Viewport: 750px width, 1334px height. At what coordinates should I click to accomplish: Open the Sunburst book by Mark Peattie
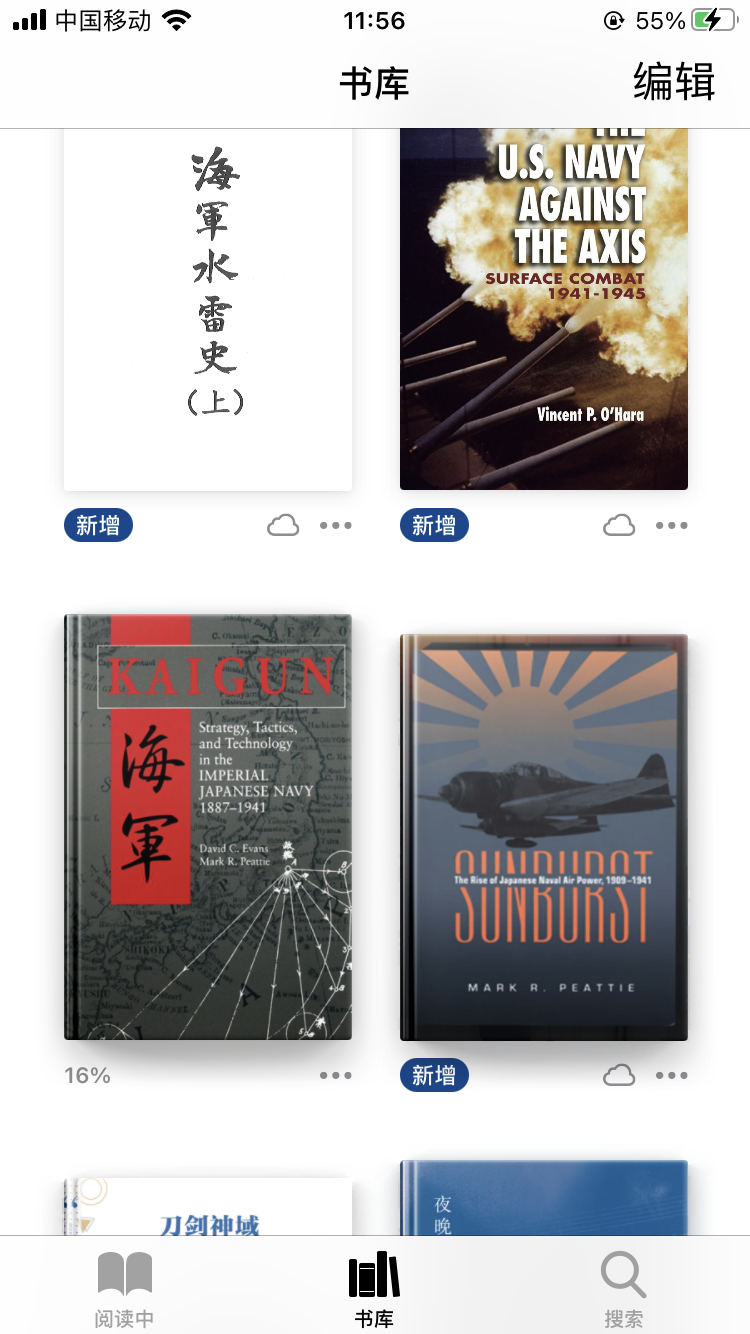(x=544, y=837)
